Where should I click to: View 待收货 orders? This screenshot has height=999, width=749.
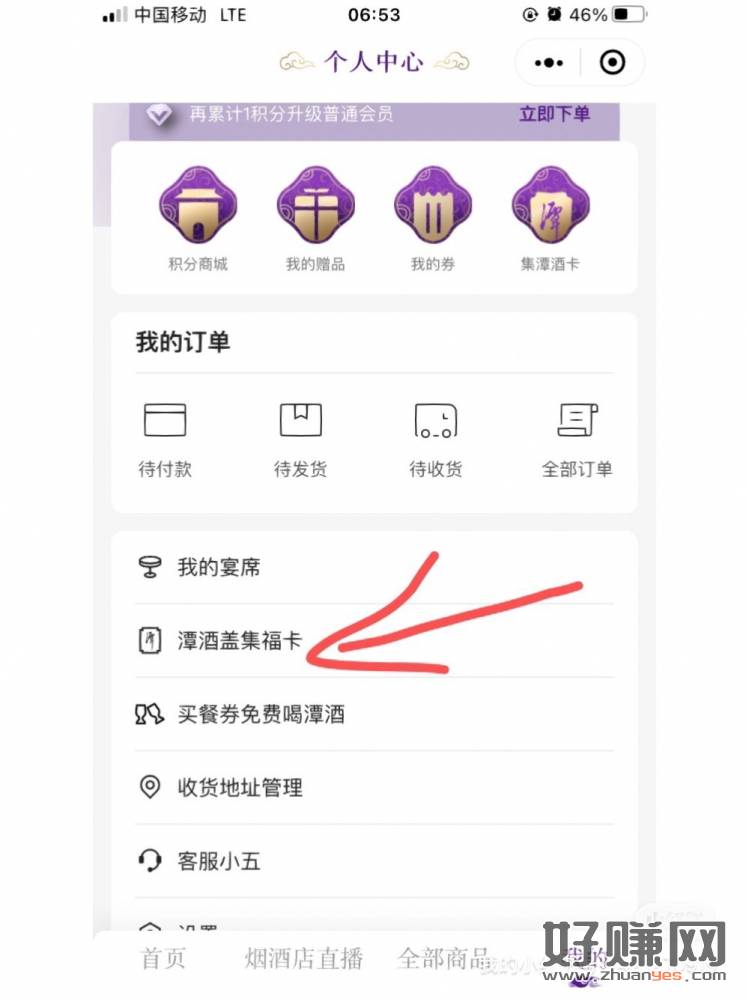click(435, 439)
